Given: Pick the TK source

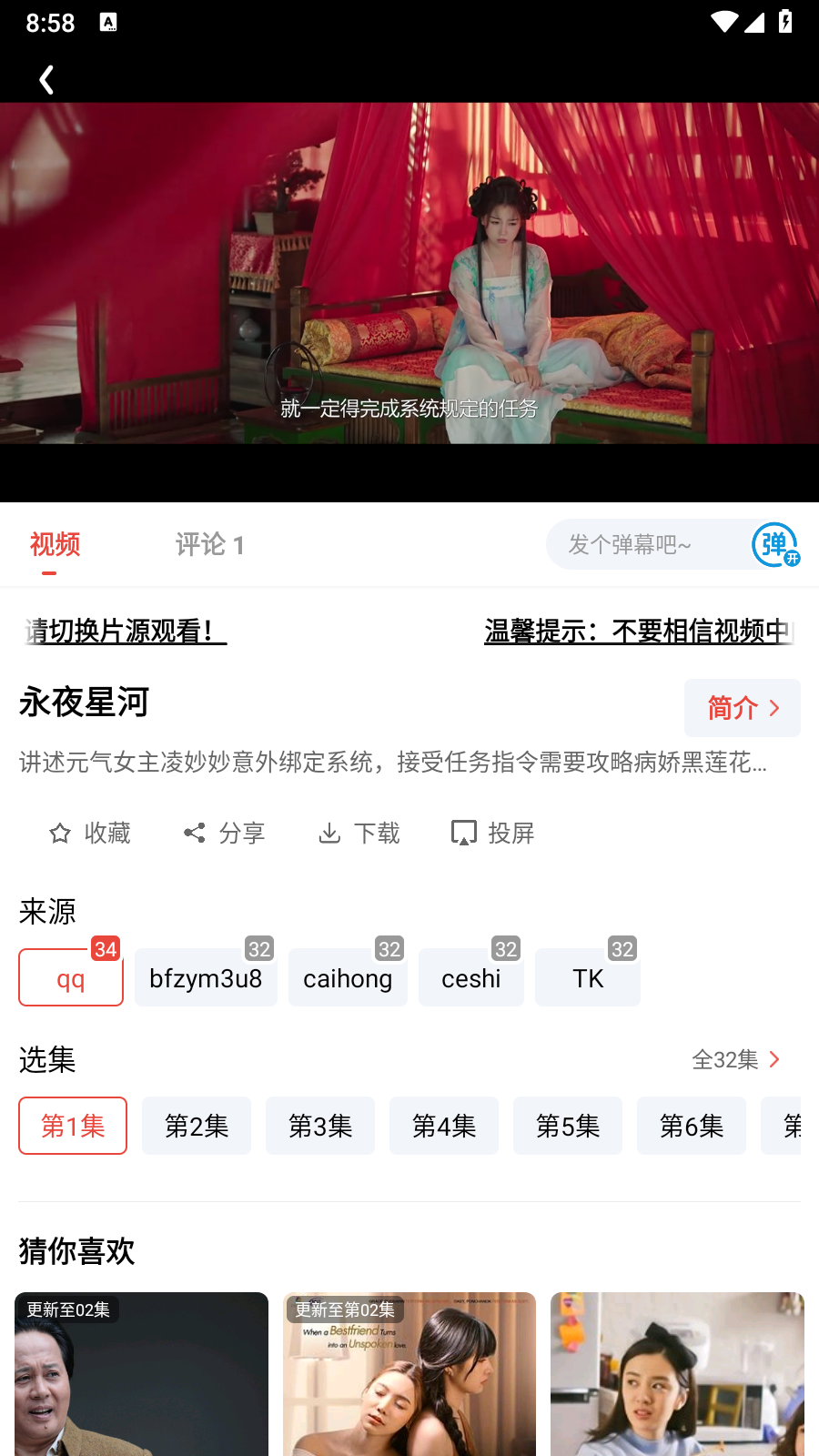Looking at the screenshot, I should [588, 978].
